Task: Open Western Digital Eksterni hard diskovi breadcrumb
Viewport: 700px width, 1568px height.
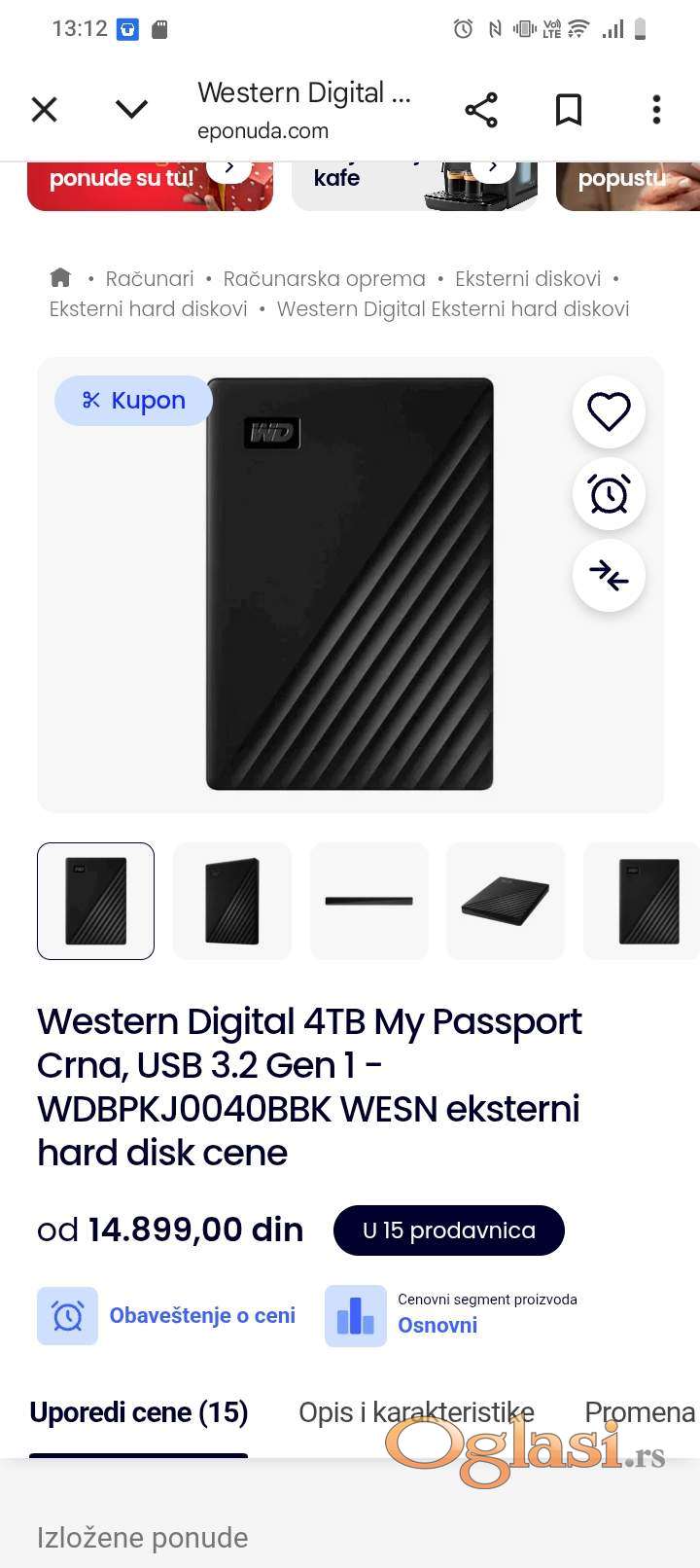Action: pyautogui.click(x=453, y=309)
